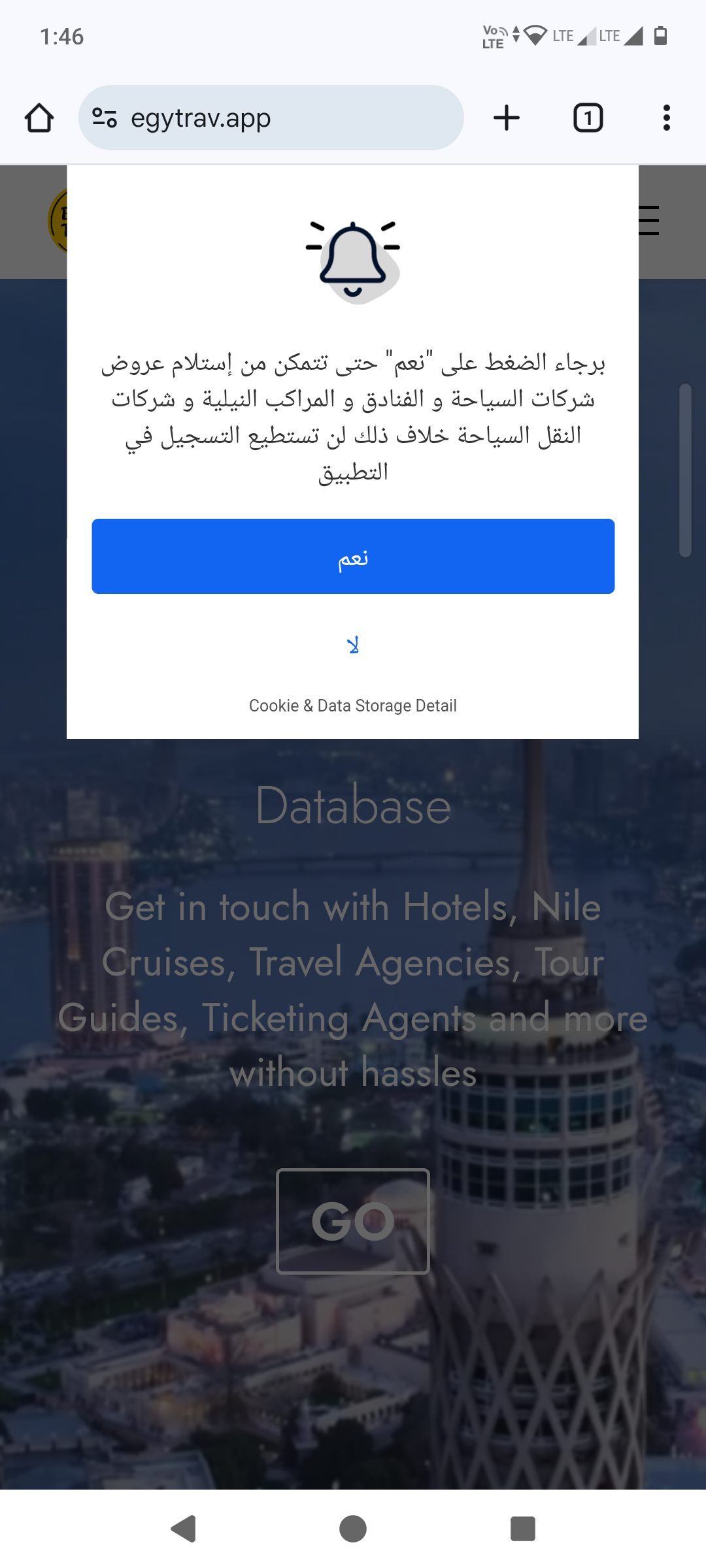
Task: Go back using system navigation
Action: (x=184, y=1529)
